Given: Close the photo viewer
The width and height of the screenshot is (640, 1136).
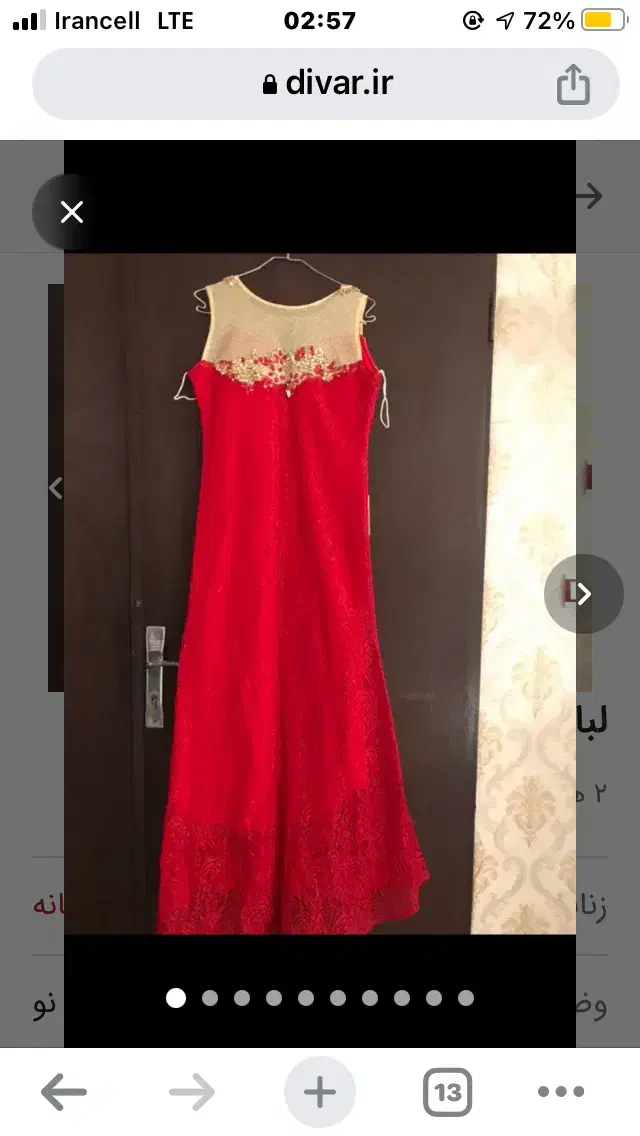Looking at the screenshot, I should [71, 212].
